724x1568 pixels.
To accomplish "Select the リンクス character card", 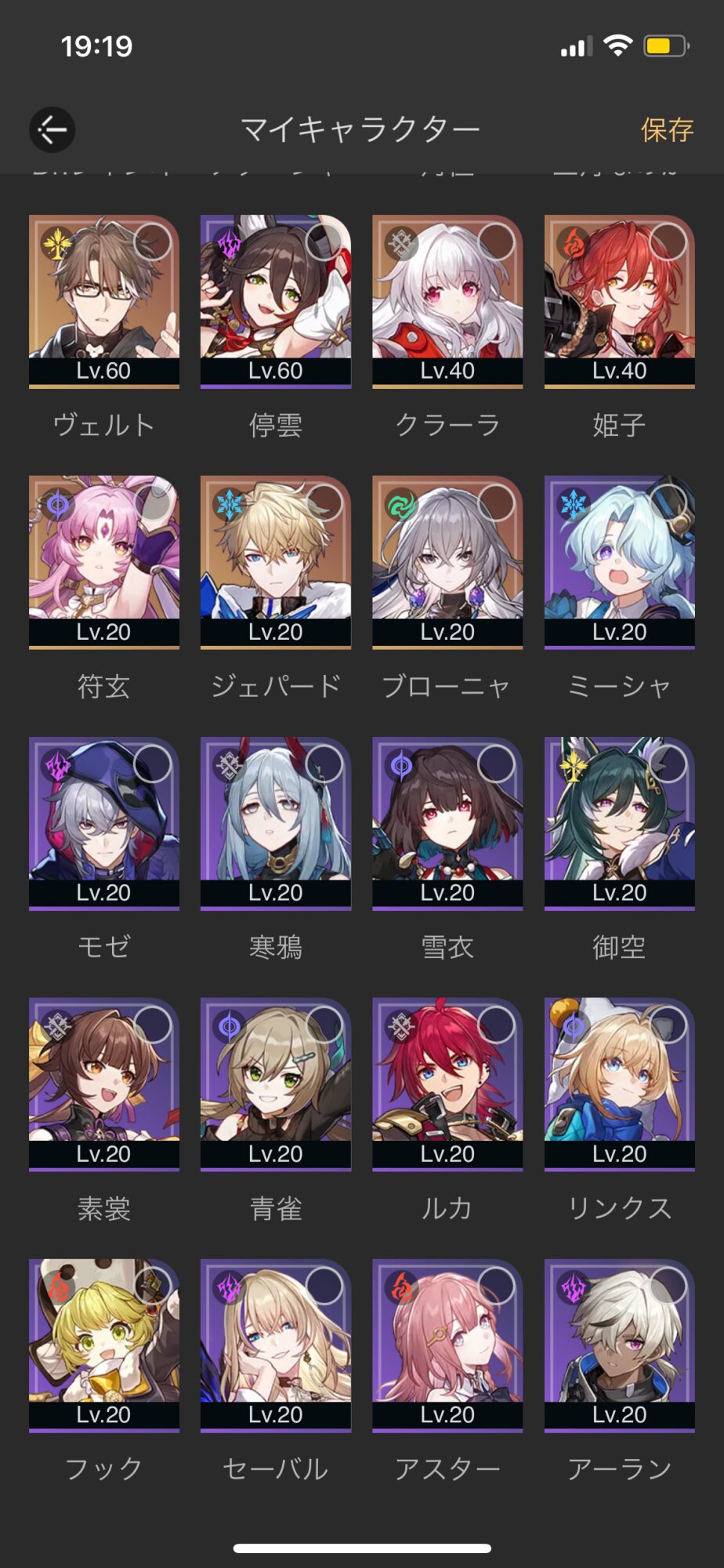I will point(620,1085).
